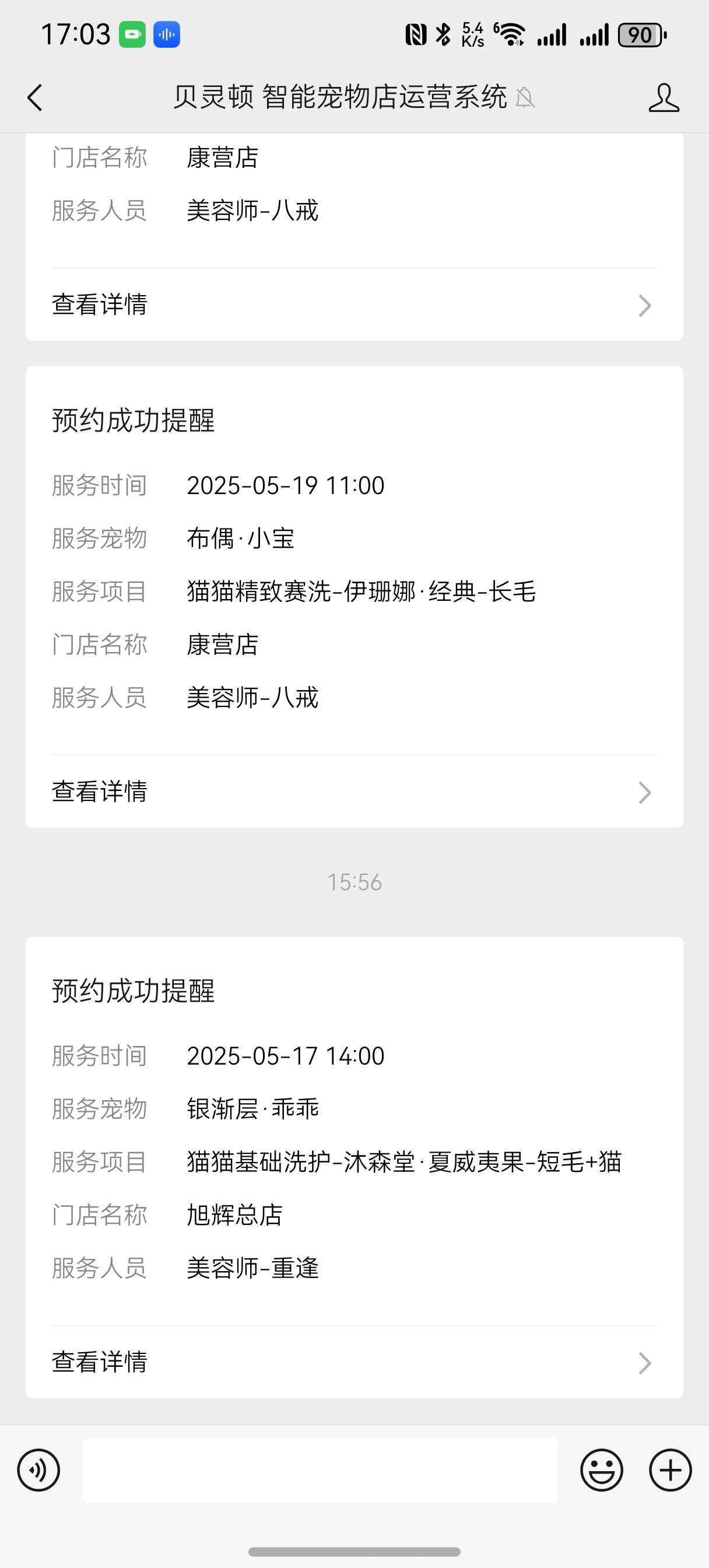Open the emoji picker
This screenshot has height=1568, width=709.
pyautogui.click(x=601, y=1471)
